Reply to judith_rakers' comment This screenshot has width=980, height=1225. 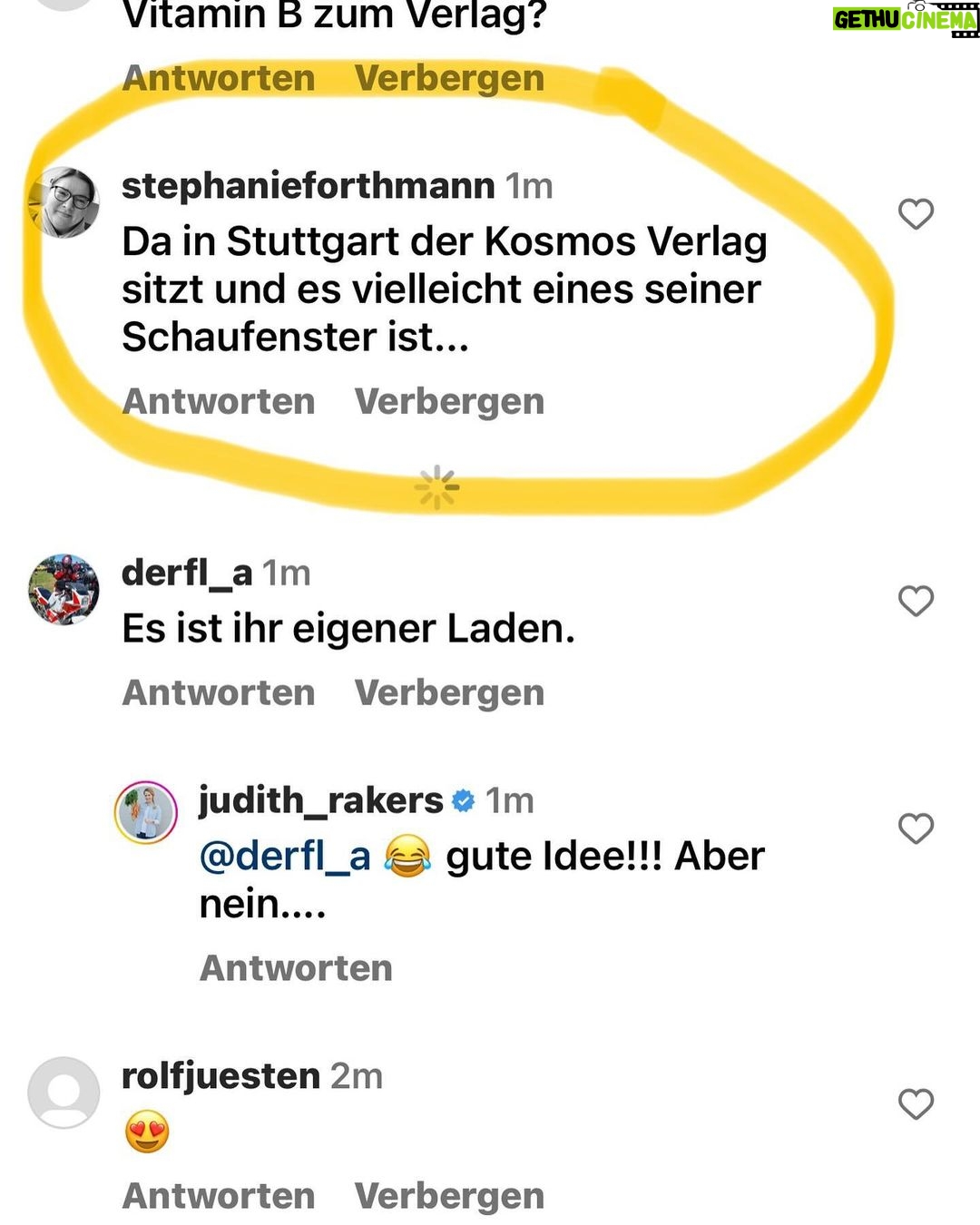click(296, 968)
